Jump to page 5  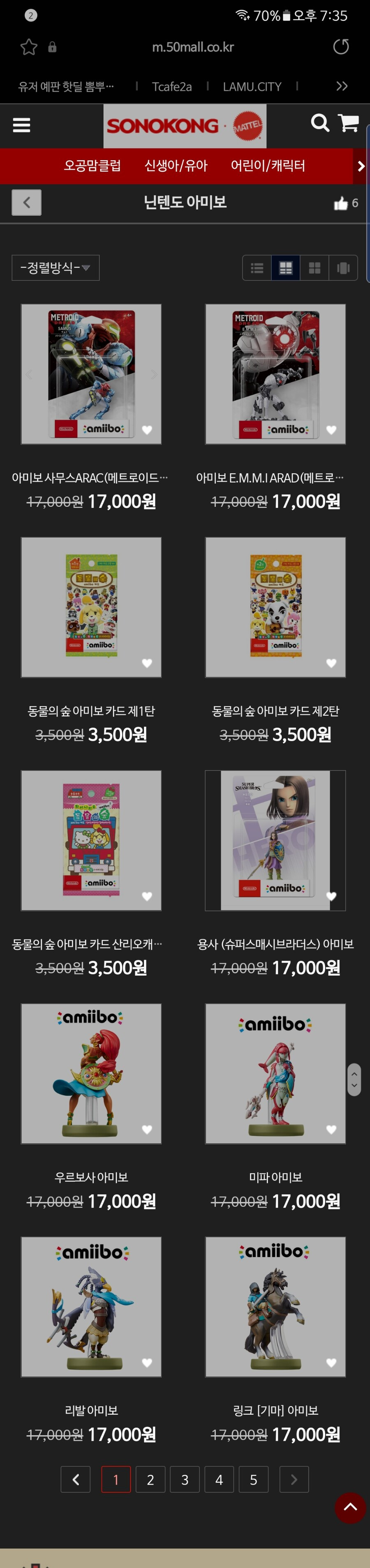coord(253,1479)
